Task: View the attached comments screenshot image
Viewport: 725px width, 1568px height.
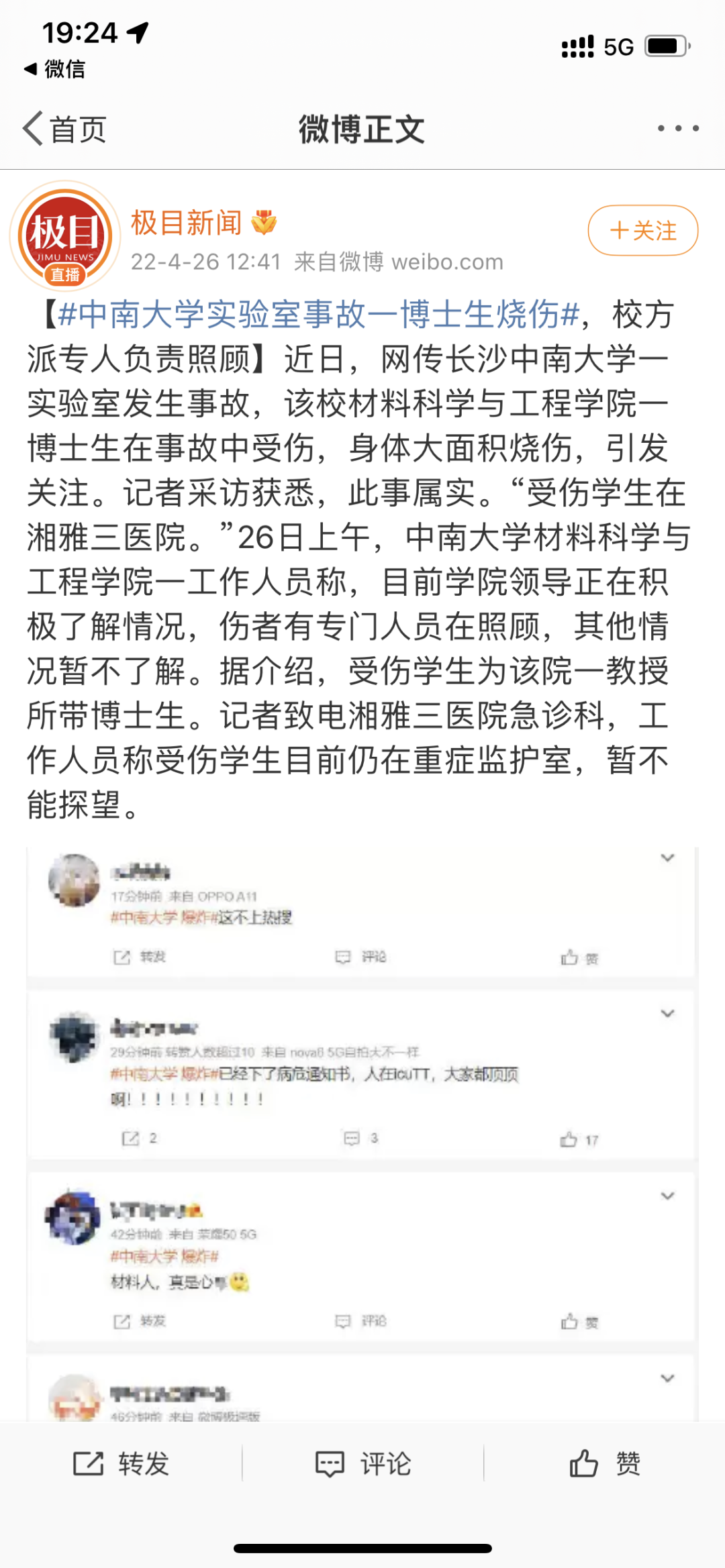Action: point(362,1133)
